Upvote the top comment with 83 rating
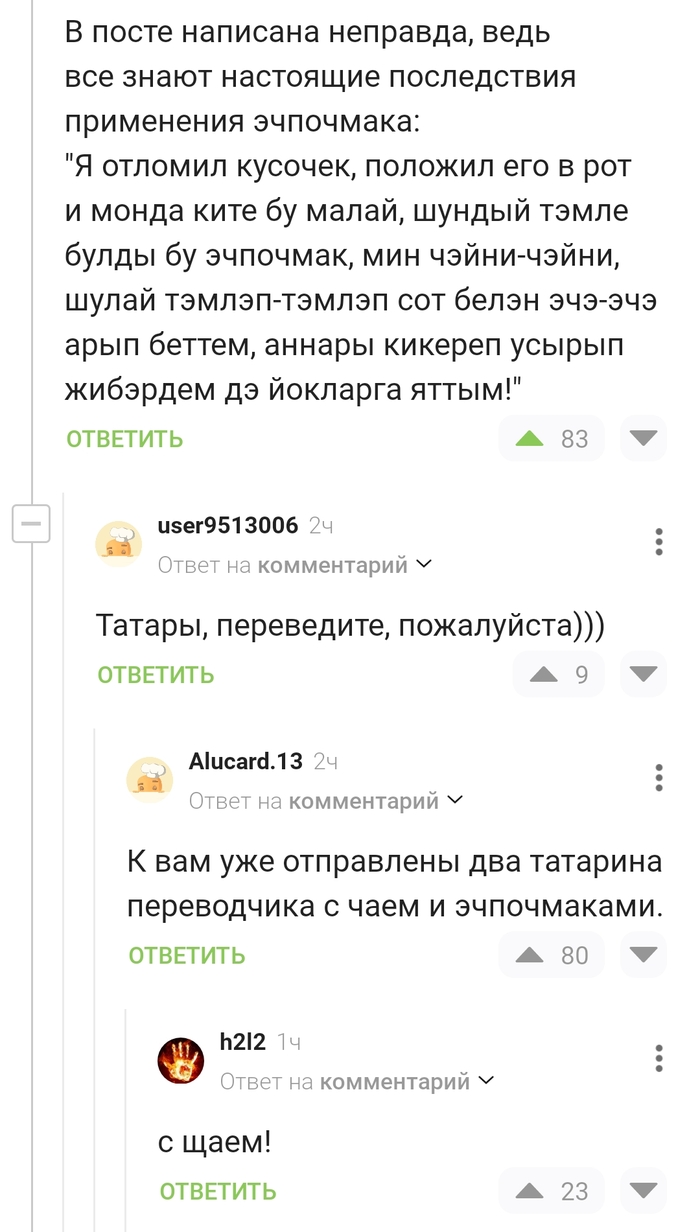The width and height of the screenshot is (700, 1232). (530, 439)
